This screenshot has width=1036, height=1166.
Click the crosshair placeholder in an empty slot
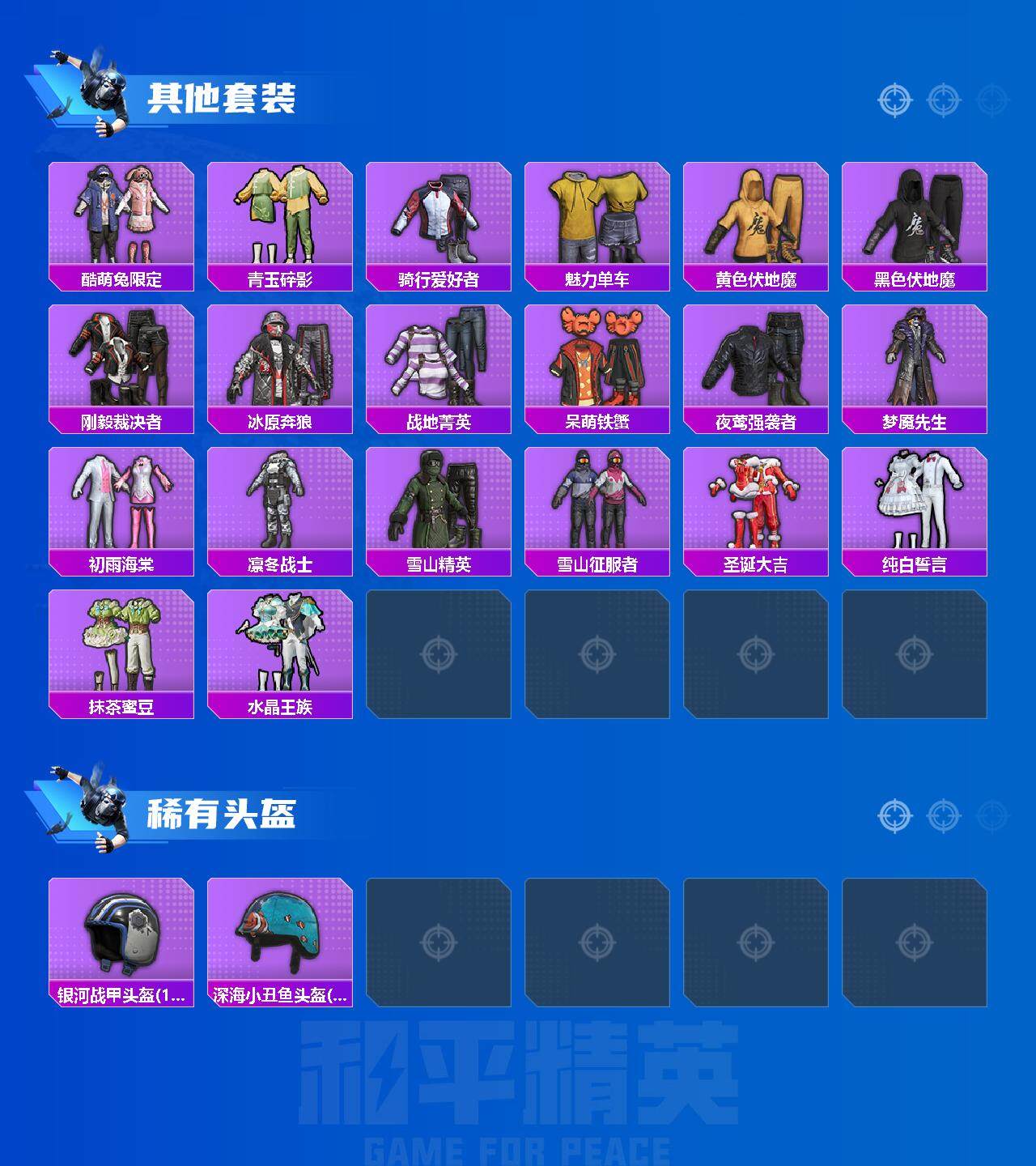point(439,652)
